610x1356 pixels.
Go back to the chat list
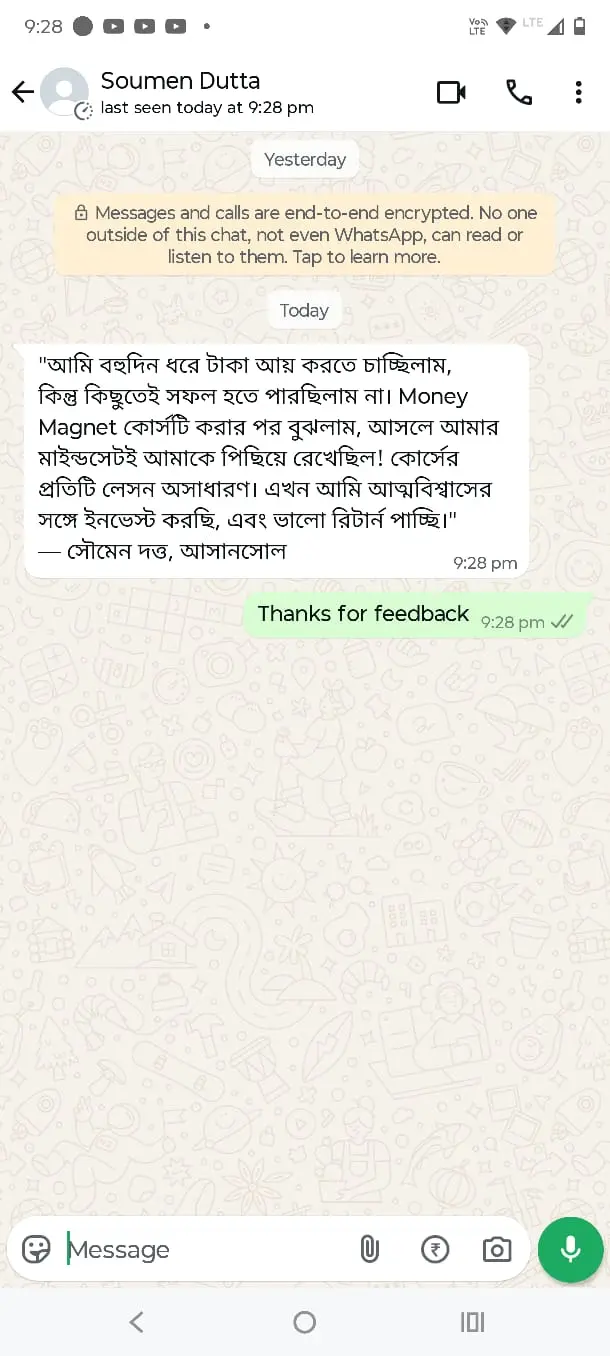(x=22, y=93)
